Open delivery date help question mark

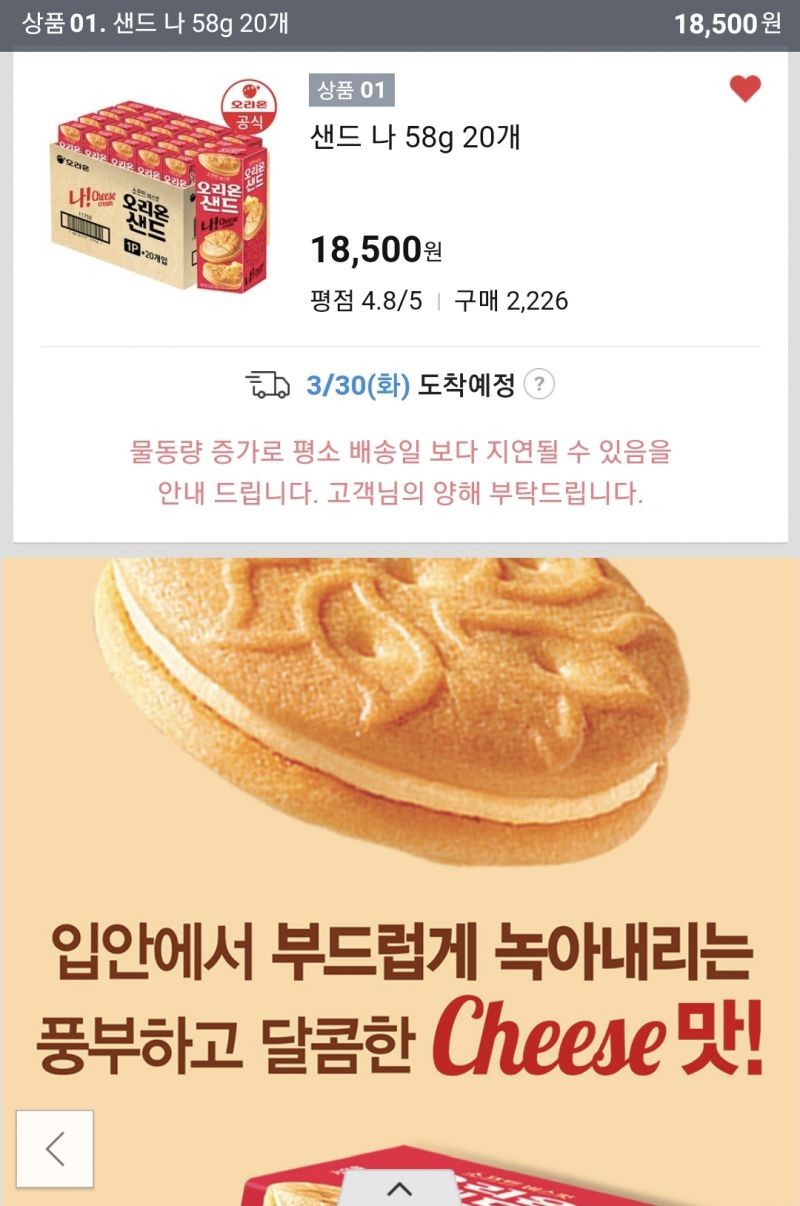tap(539, 384)
